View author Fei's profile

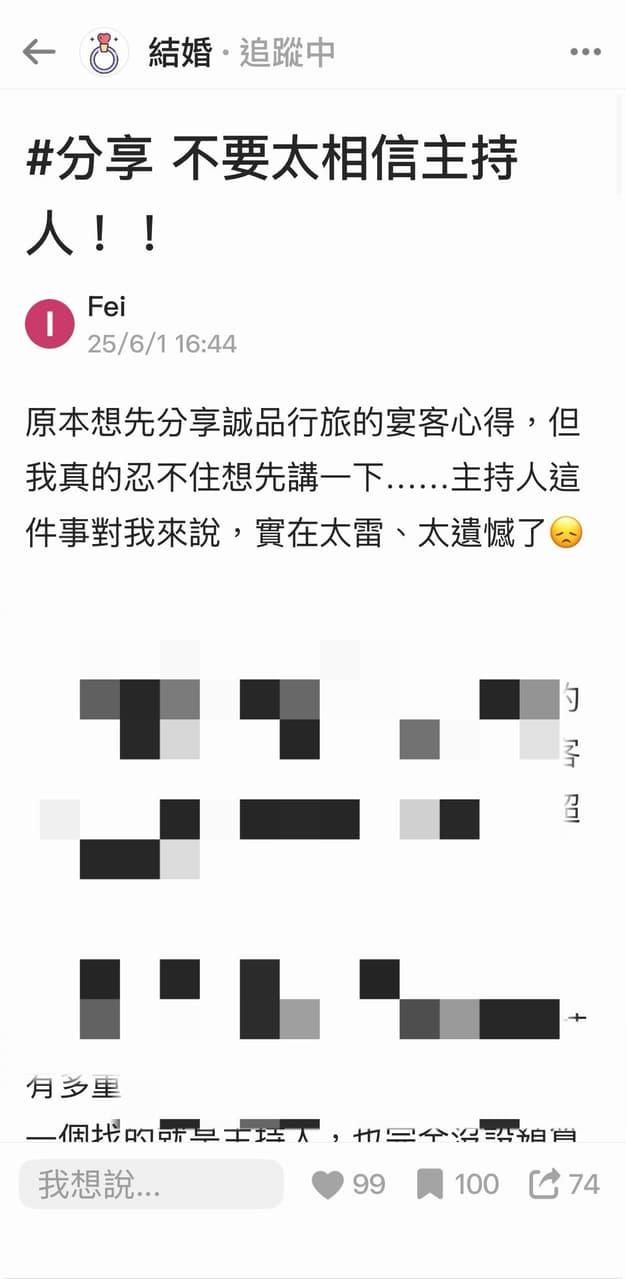[107, 306]
